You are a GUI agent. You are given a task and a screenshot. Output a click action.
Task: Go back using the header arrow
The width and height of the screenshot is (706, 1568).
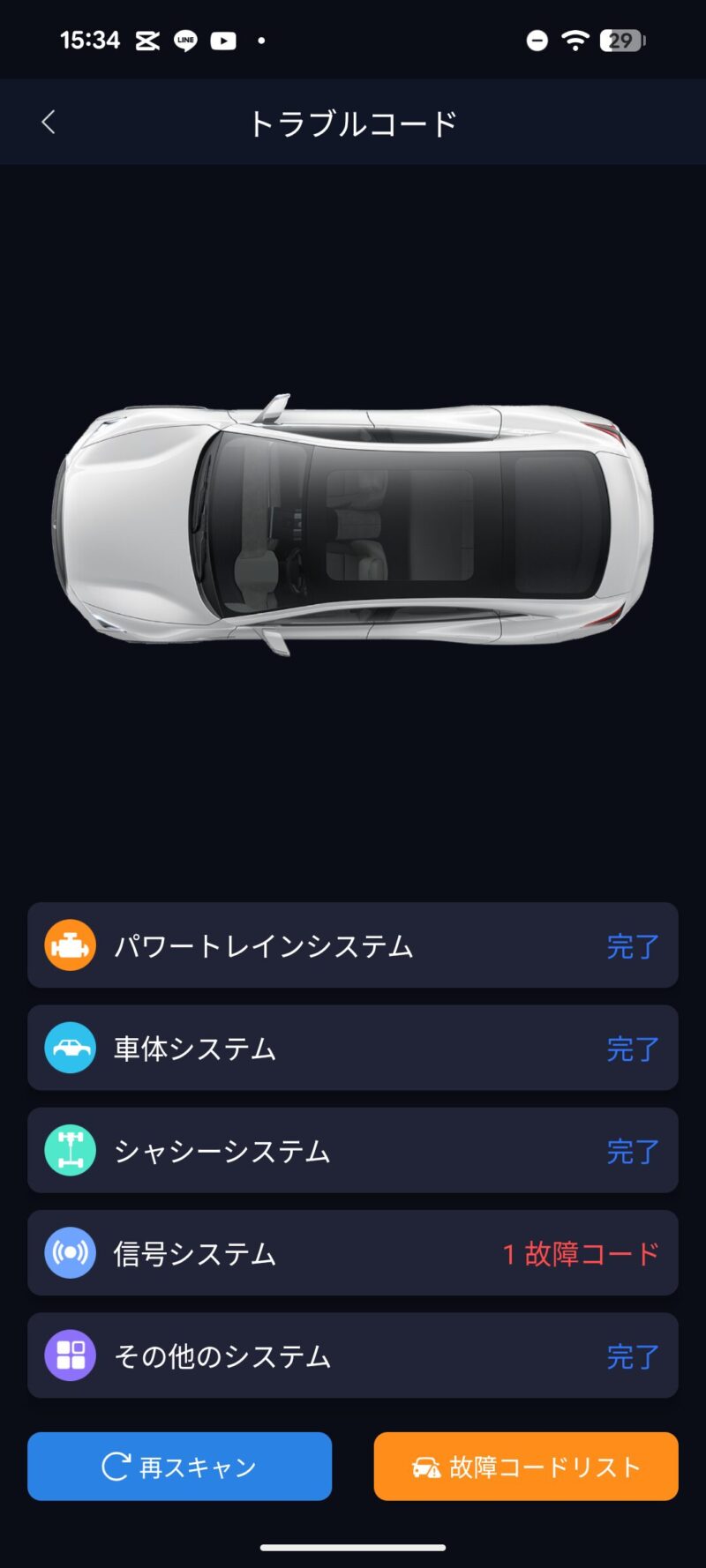[x=49, y=123]
